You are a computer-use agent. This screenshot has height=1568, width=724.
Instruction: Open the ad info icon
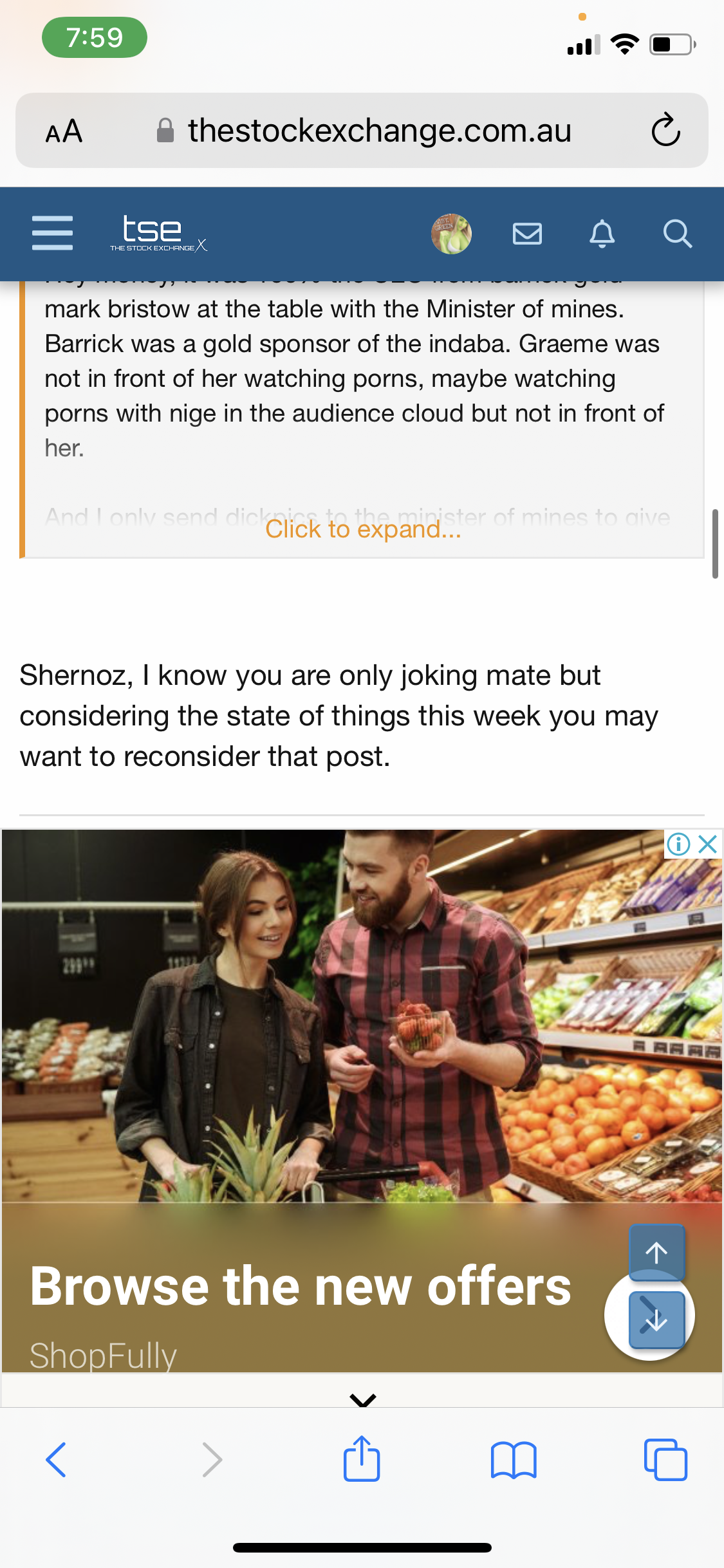[x=678, y=844]
